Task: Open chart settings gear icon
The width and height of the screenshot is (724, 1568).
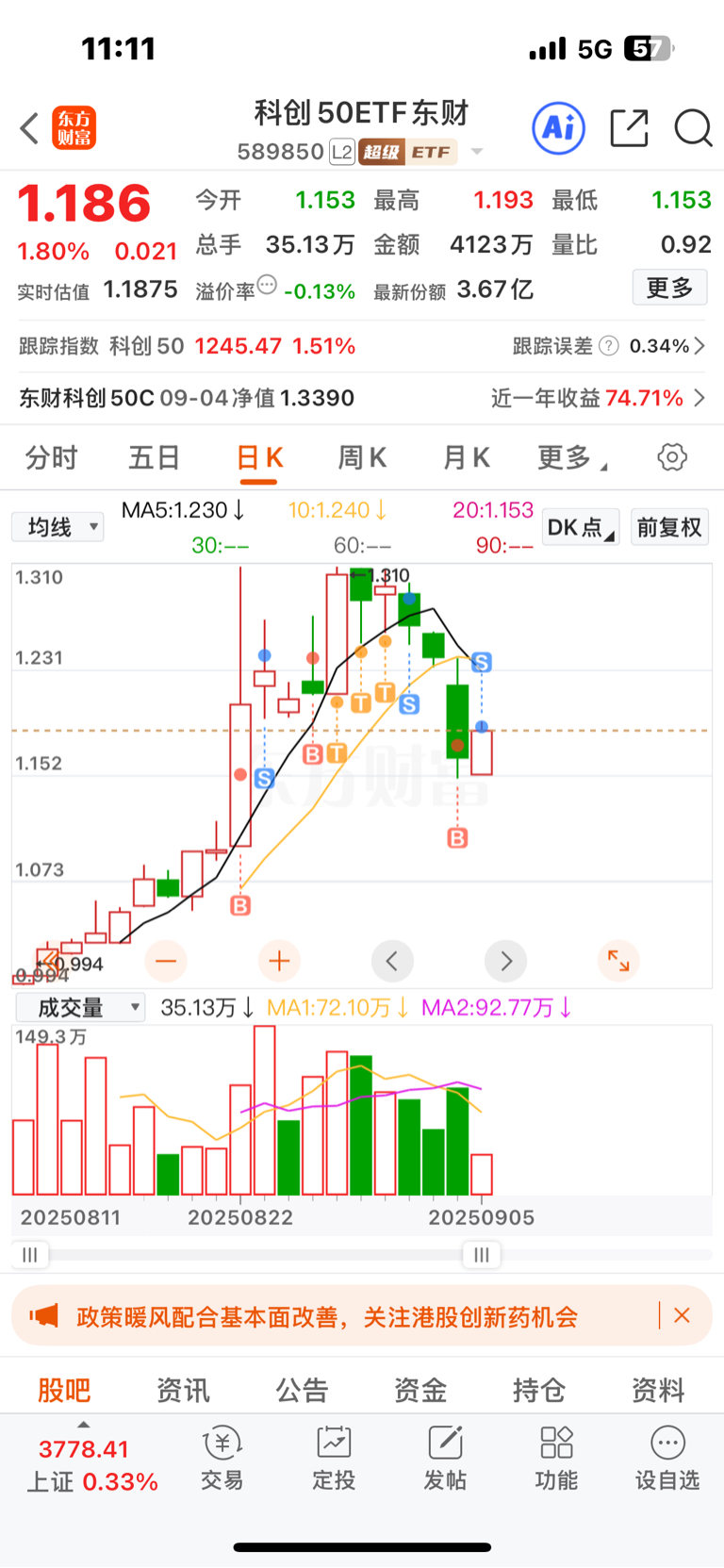Action: pyautogui.click(x=672, y=458)
